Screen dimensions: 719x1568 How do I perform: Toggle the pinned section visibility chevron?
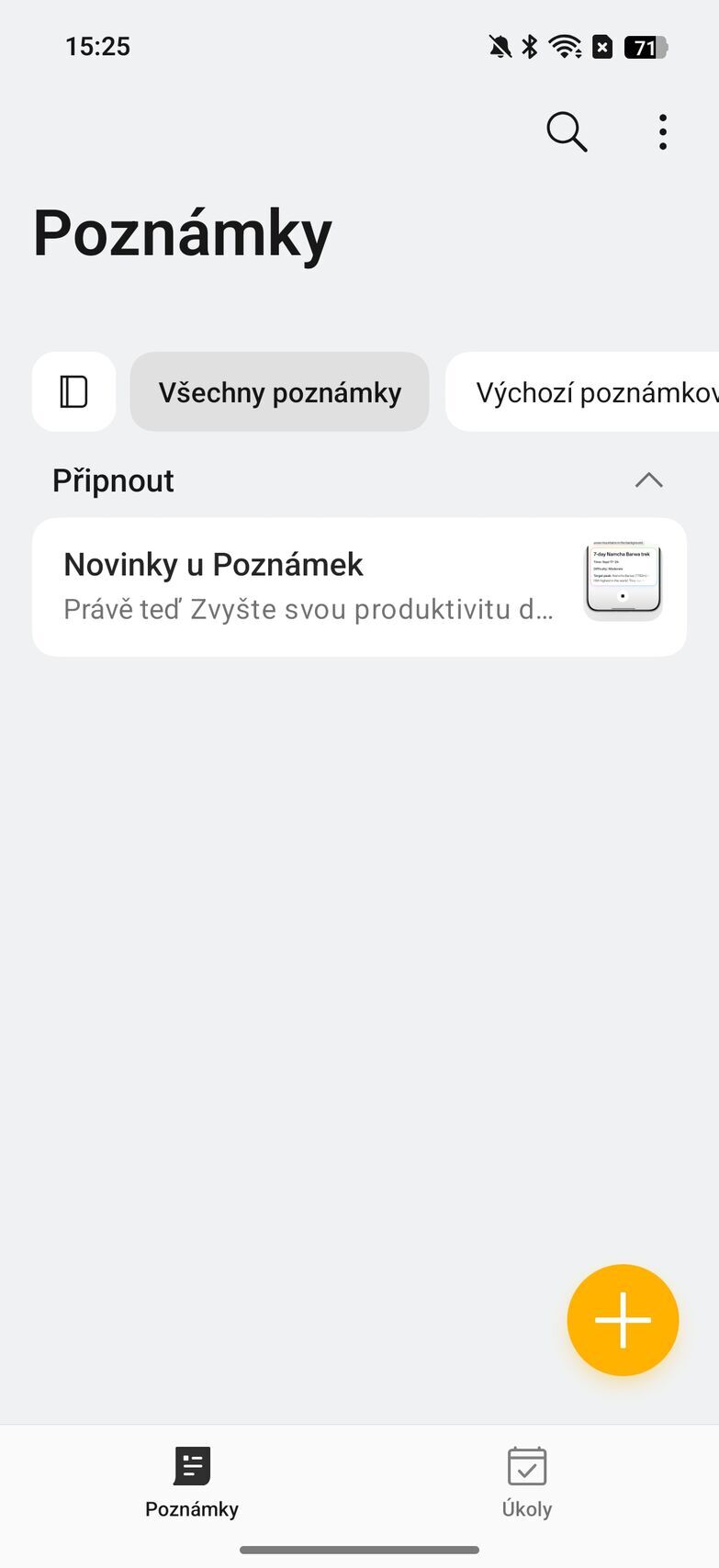648,479
